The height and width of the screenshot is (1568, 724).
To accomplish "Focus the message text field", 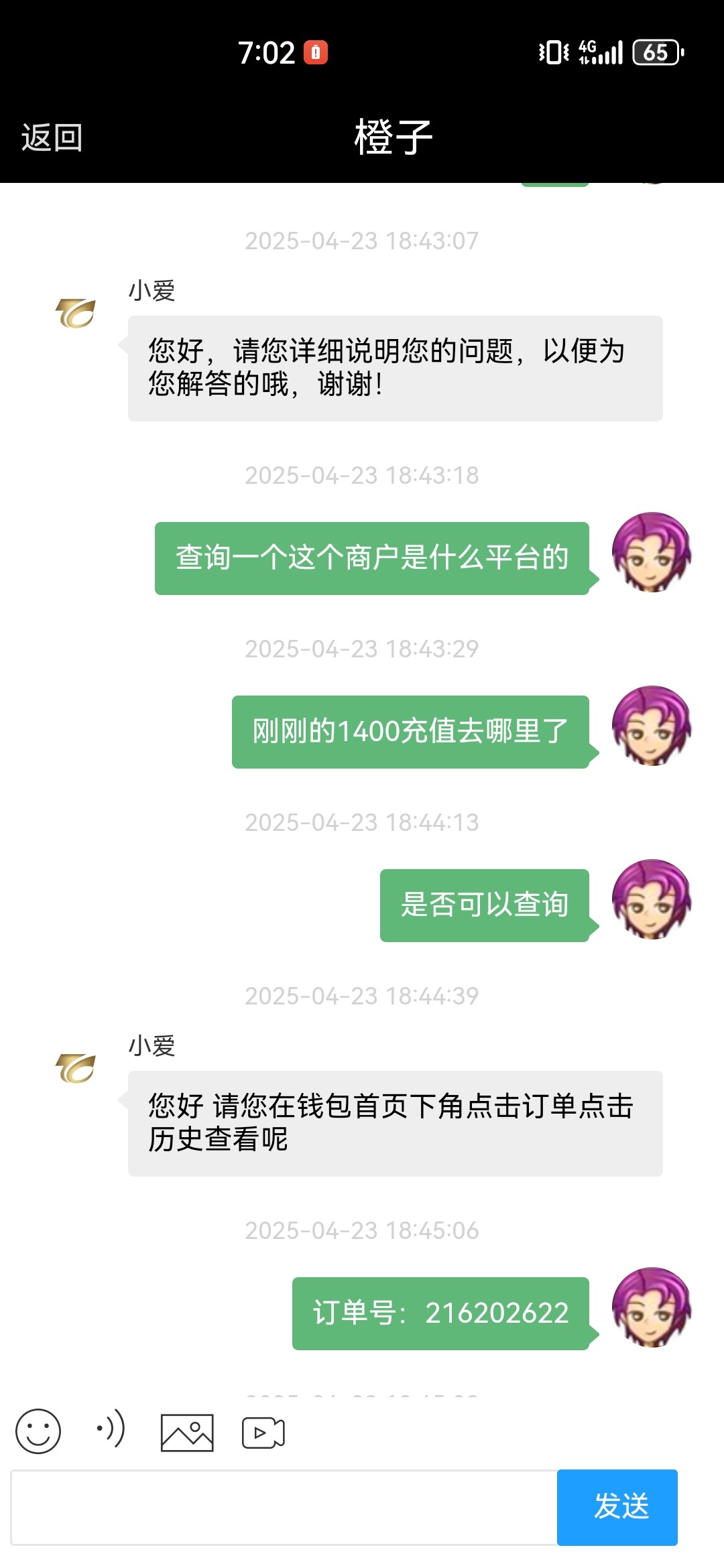I will [284, 1508].
